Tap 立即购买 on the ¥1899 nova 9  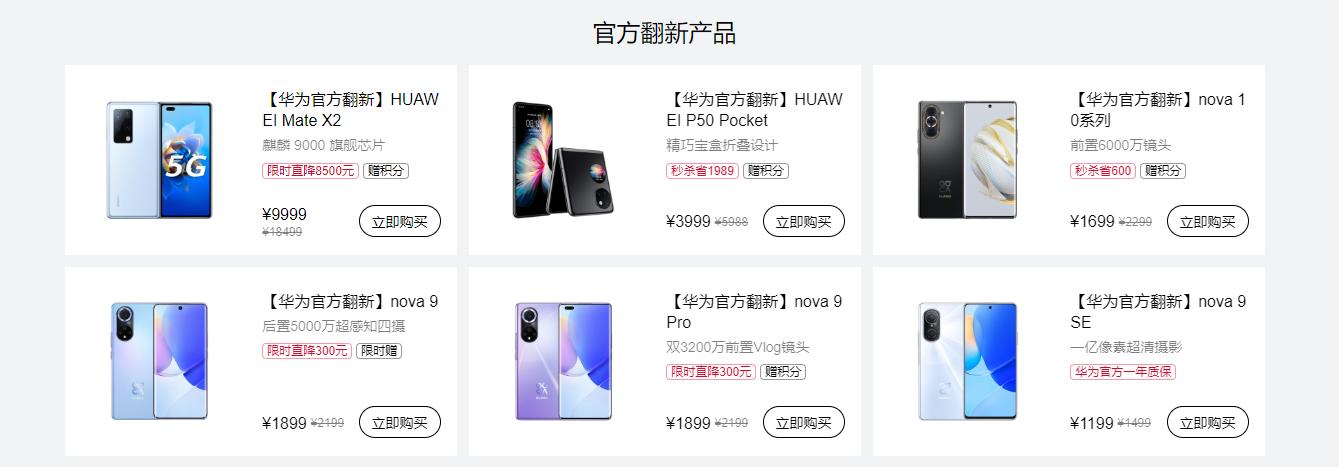(x=399, y=422)
